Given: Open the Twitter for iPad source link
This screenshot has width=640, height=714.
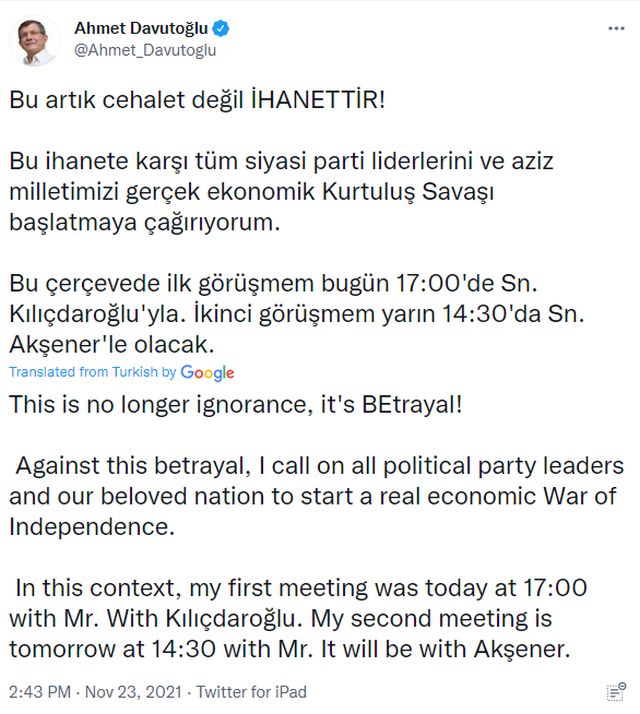Looking at the screenshot, I should (251, 692).
